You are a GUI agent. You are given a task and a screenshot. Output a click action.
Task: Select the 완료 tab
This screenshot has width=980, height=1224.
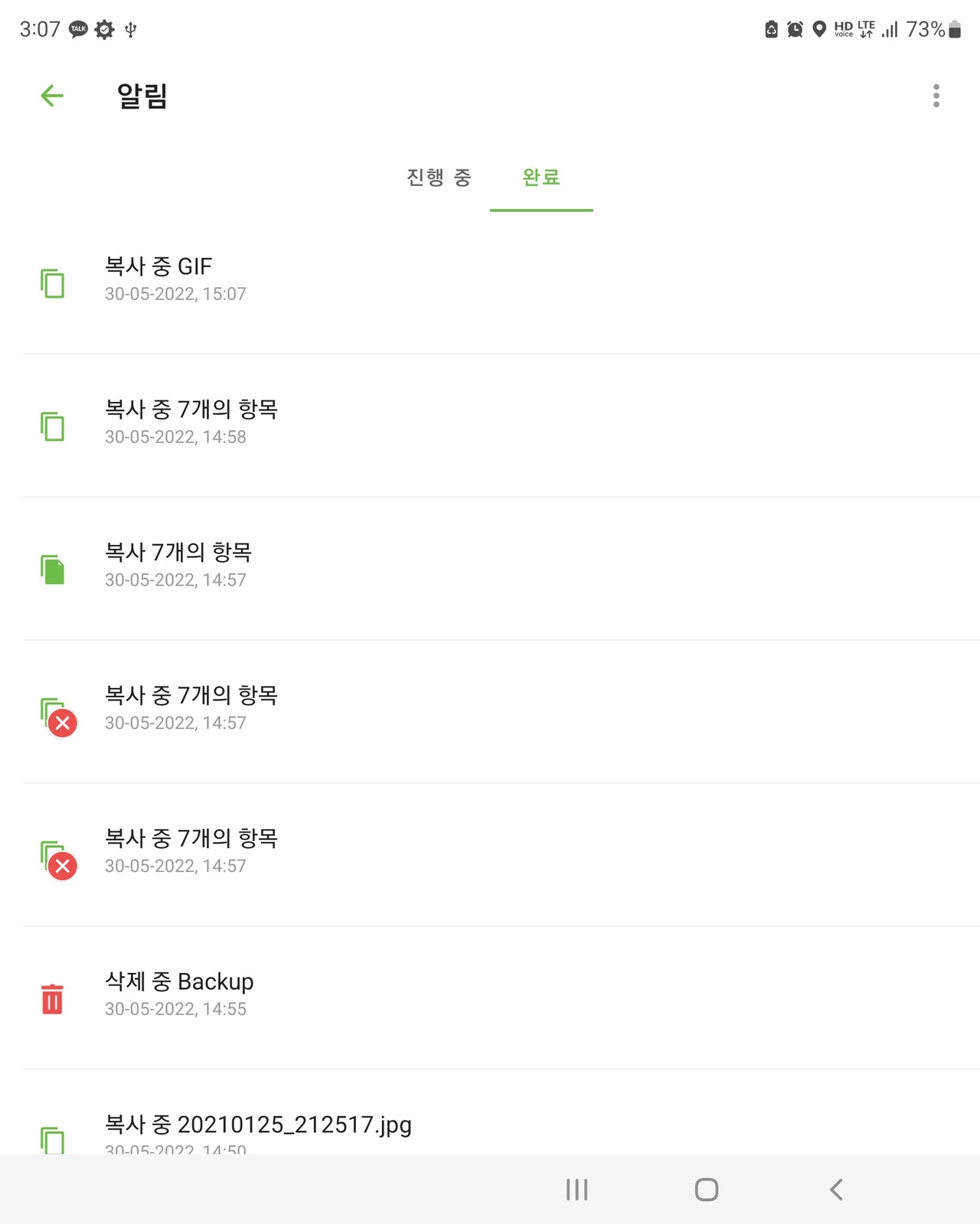click(541, 178)
